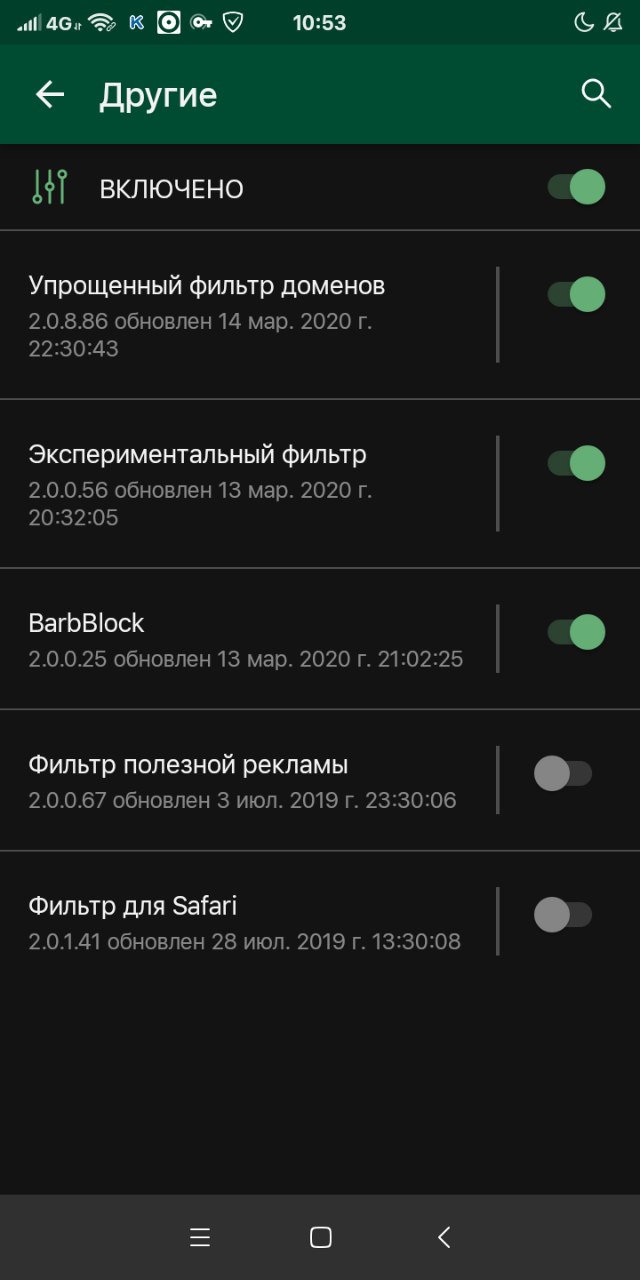Turn on the Фильтр для Safari switch
The height and width of the screenshot is (1280, 640).
click(563, 914)
